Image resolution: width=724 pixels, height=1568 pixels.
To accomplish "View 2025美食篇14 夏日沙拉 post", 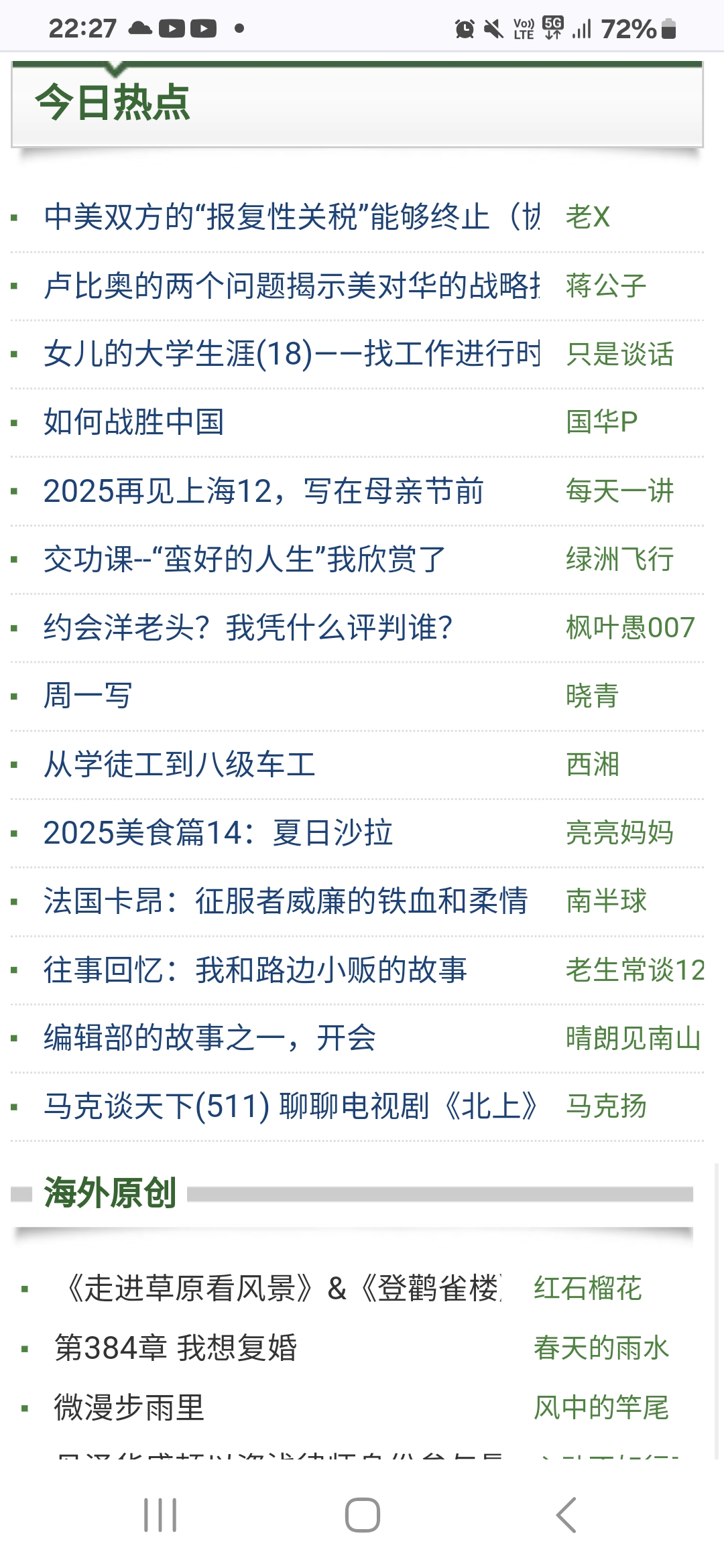I will point(218,833).
